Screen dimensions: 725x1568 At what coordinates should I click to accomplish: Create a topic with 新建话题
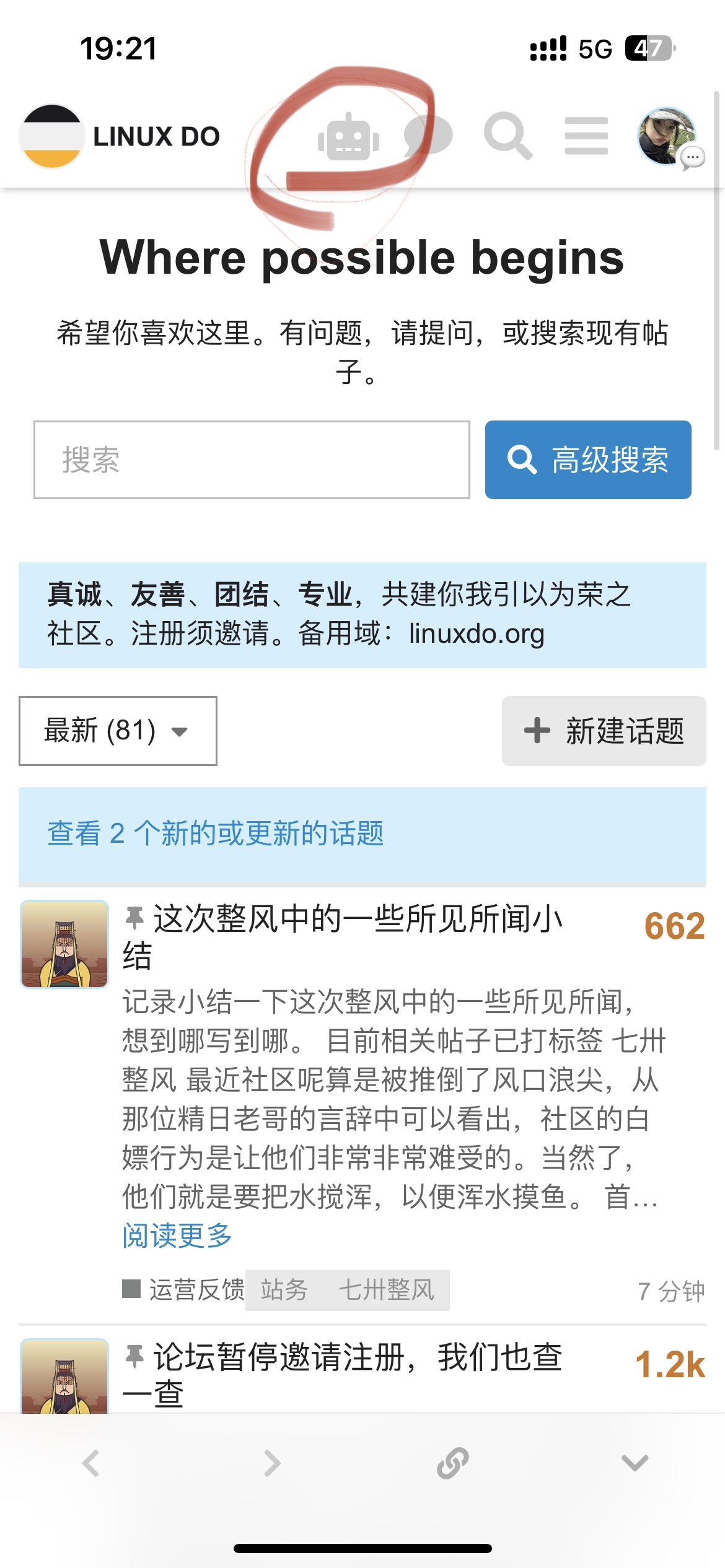604,731
